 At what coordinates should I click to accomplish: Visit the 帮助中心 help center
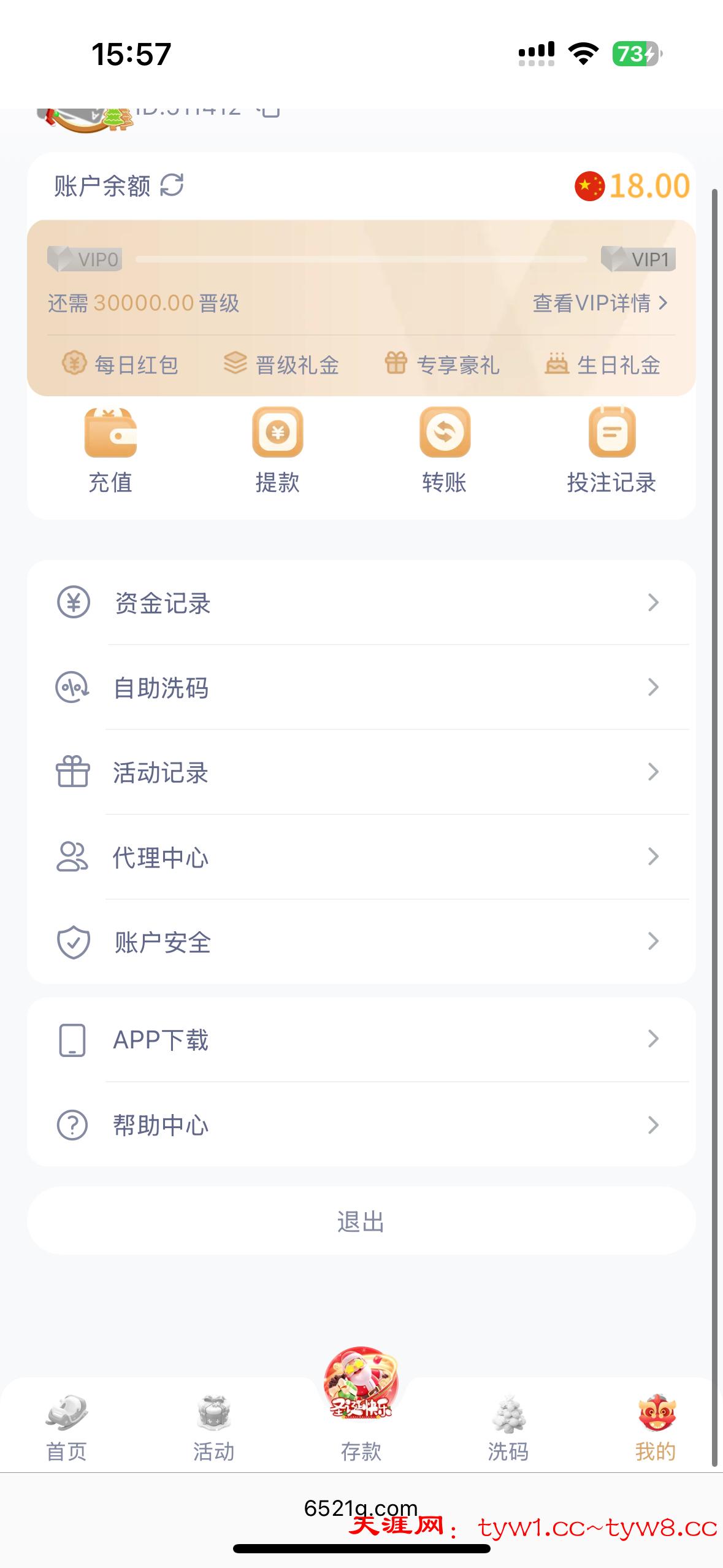(361, 1125)
